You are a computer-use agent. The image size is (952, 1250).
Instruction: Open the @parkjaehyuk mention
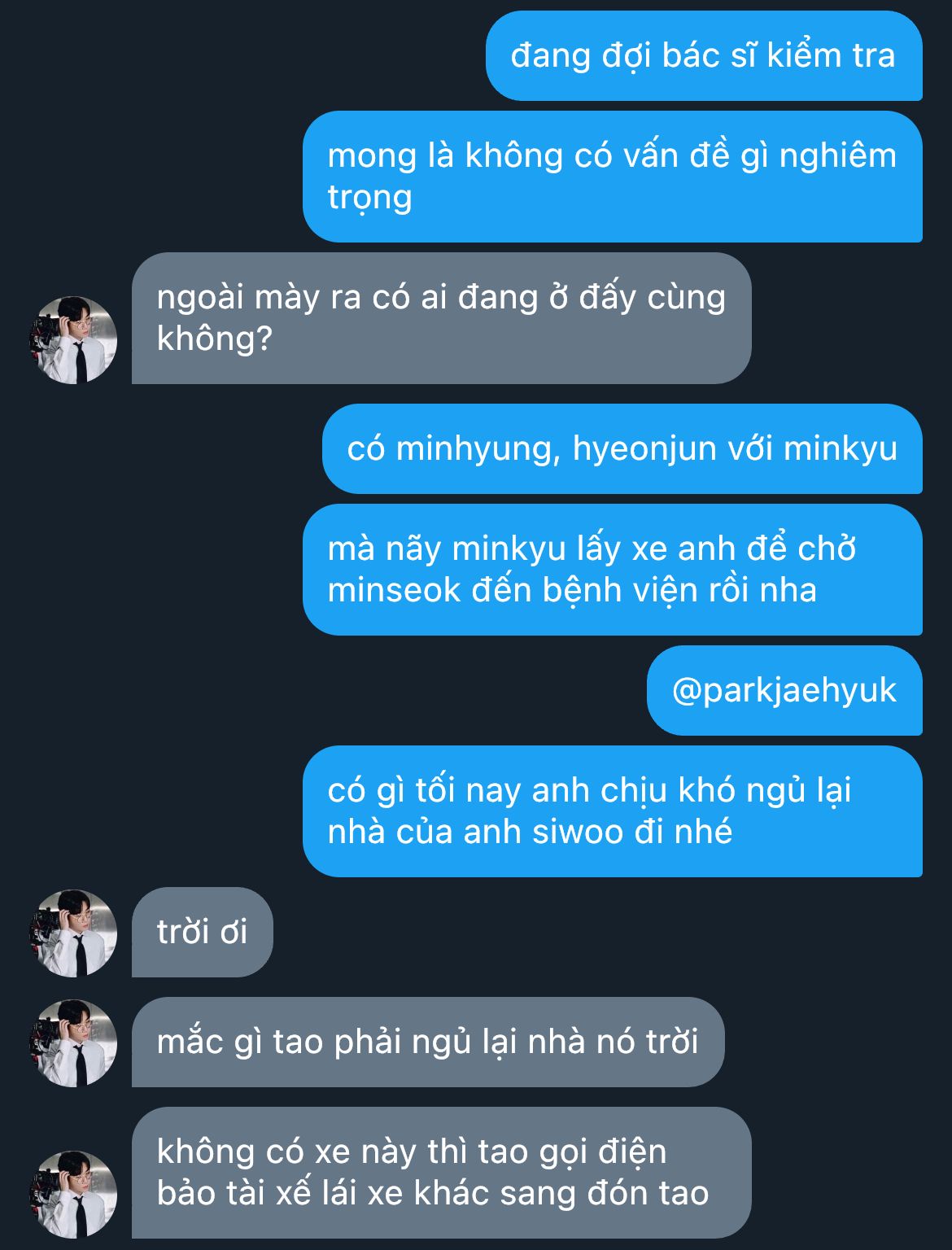pyautogui.click(x=784, y=691)
